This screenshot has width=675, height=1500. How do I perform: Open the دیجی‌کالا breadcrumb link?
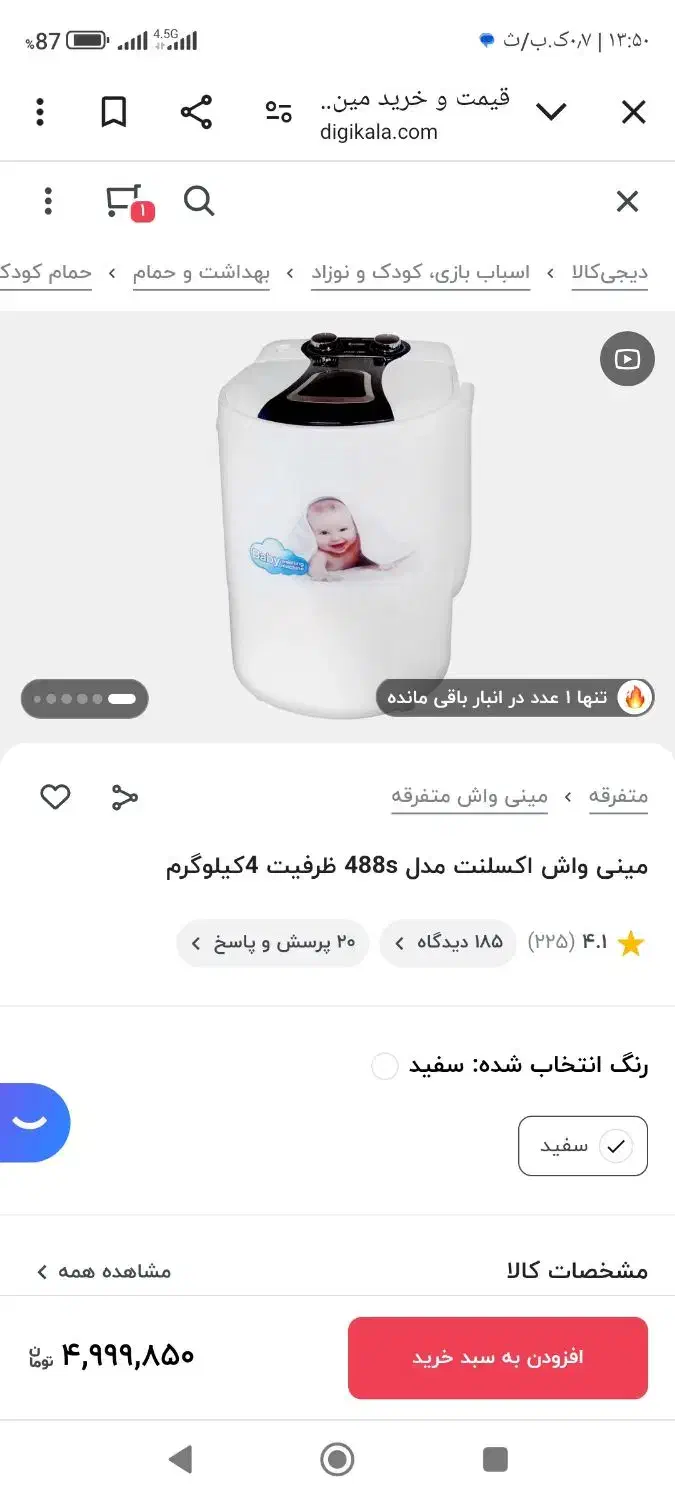(x=609, y=272)
